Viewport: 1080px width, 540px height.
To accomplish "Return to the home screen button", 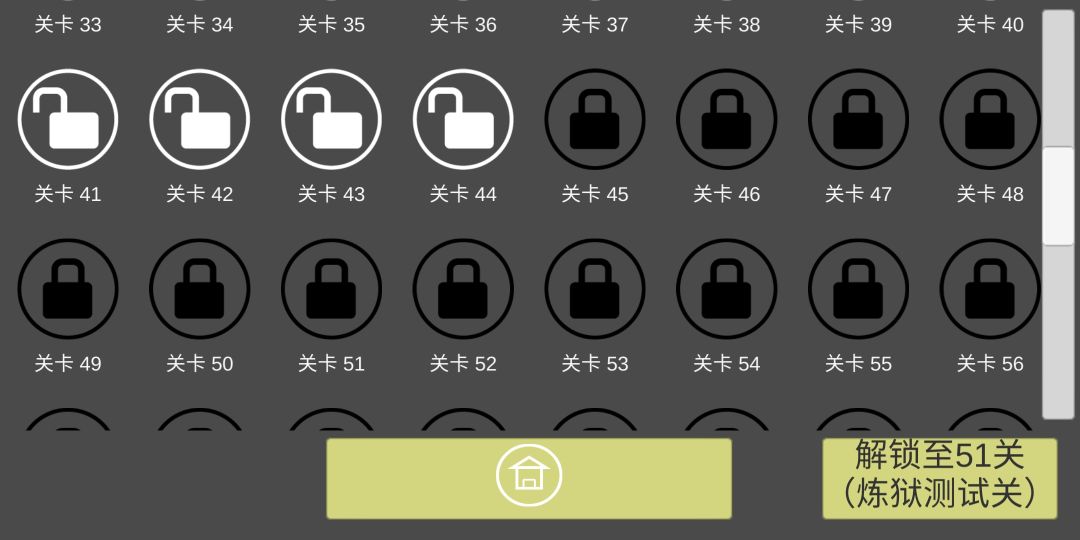I will [529, 478].
